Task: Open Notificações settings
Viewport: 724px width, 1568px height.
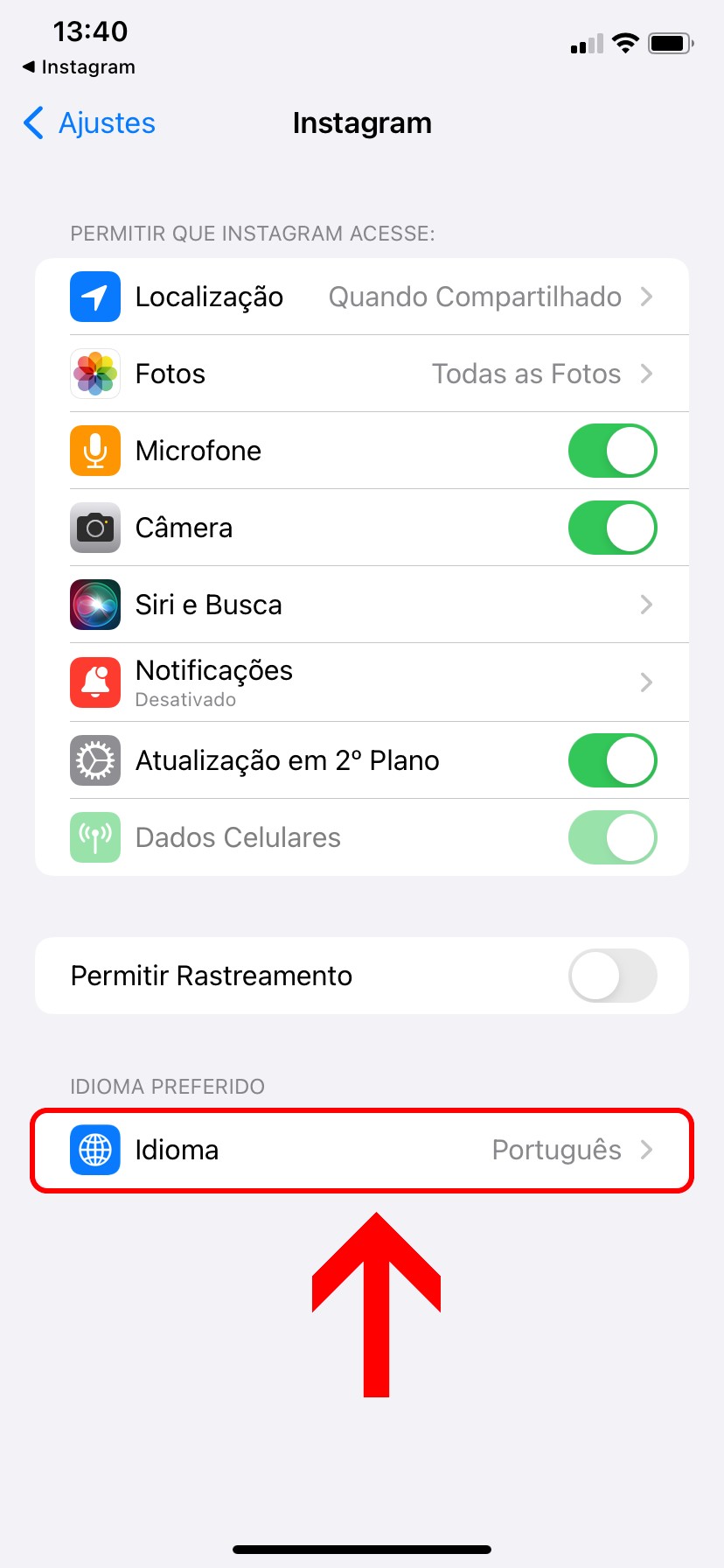Action: [362, 682]
